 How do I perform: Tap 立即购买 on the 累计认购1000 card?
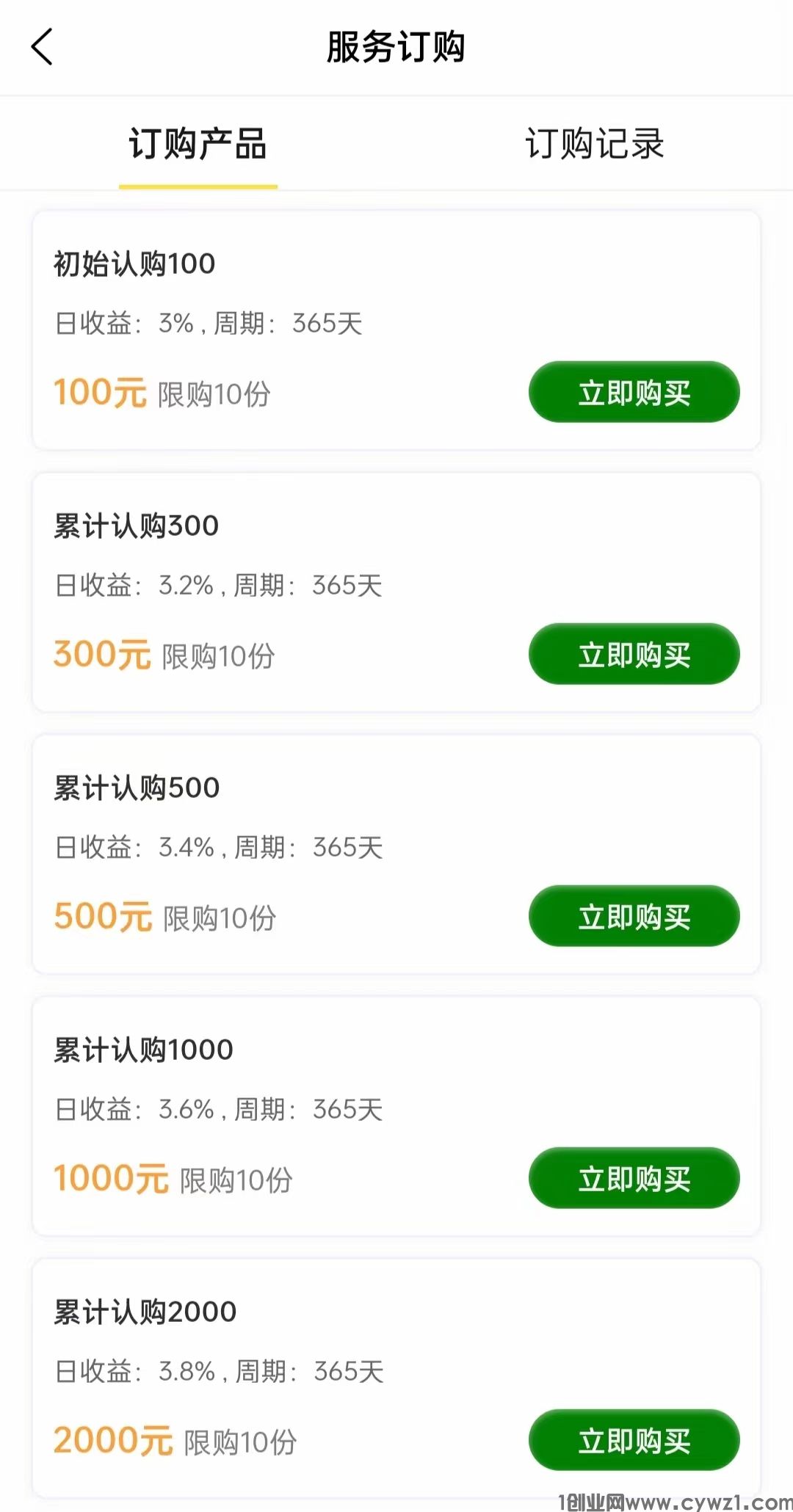pyautogui.click(x=634, y=1178)
